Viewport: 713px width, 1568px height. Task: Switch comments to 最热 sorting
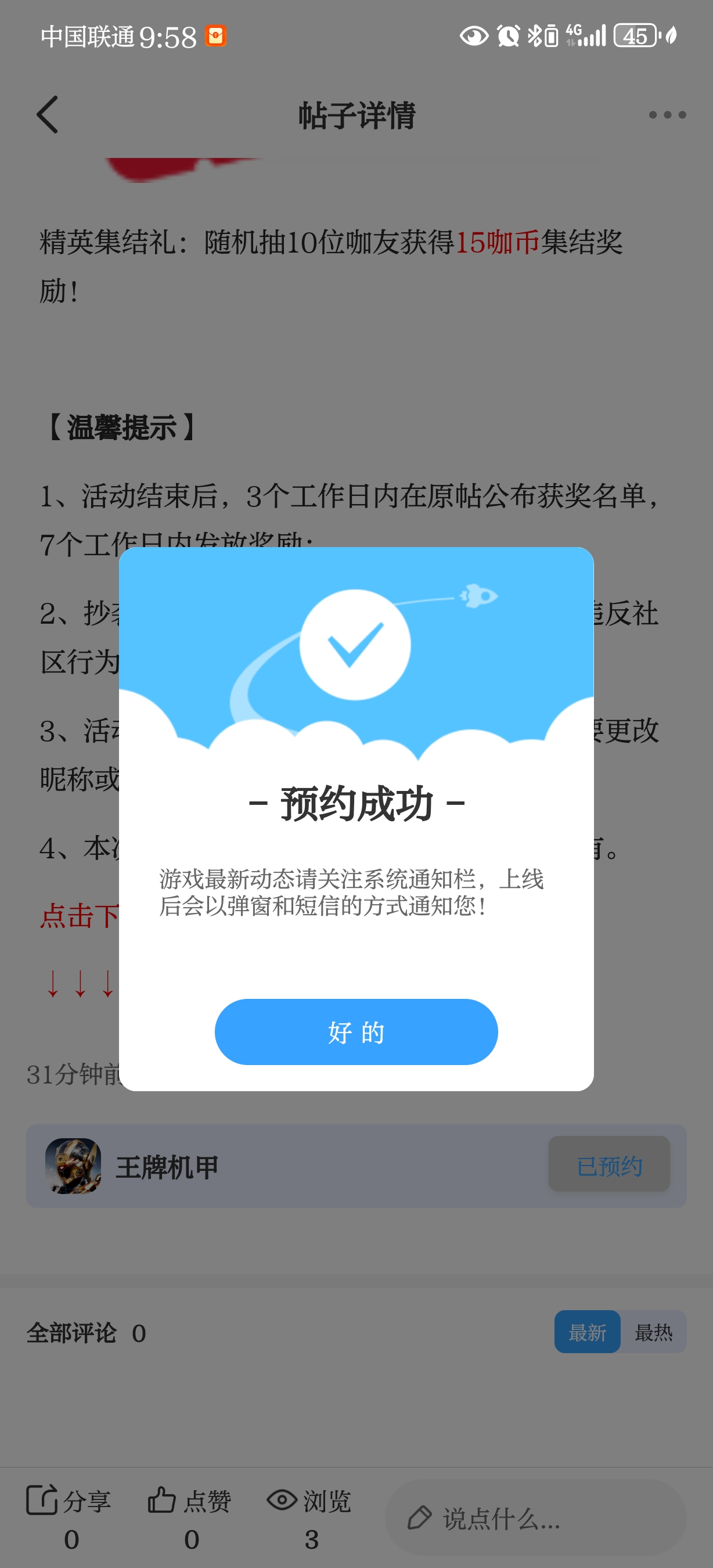[x=653, y=1332]
